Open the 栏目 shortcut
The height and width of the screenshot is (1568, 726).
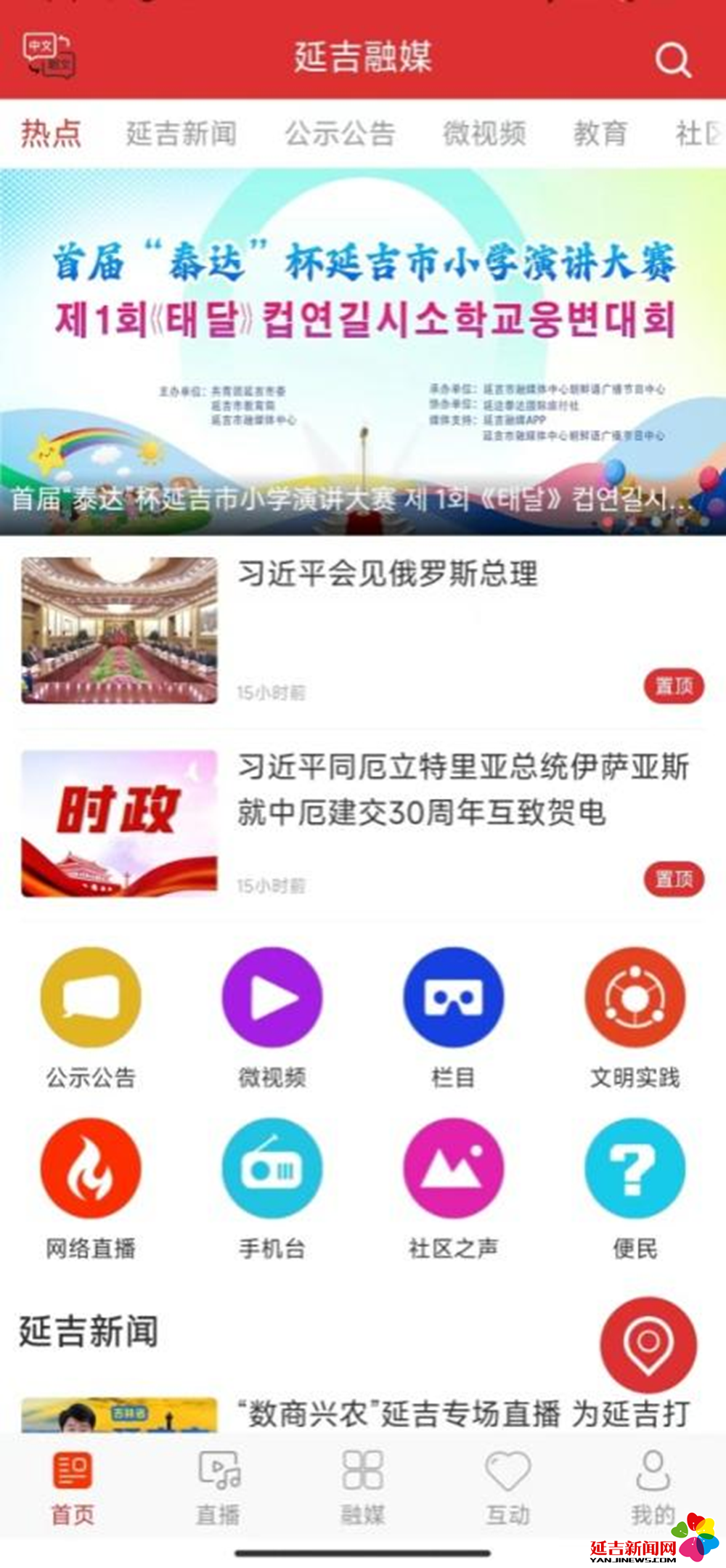(x=453, y=997)
